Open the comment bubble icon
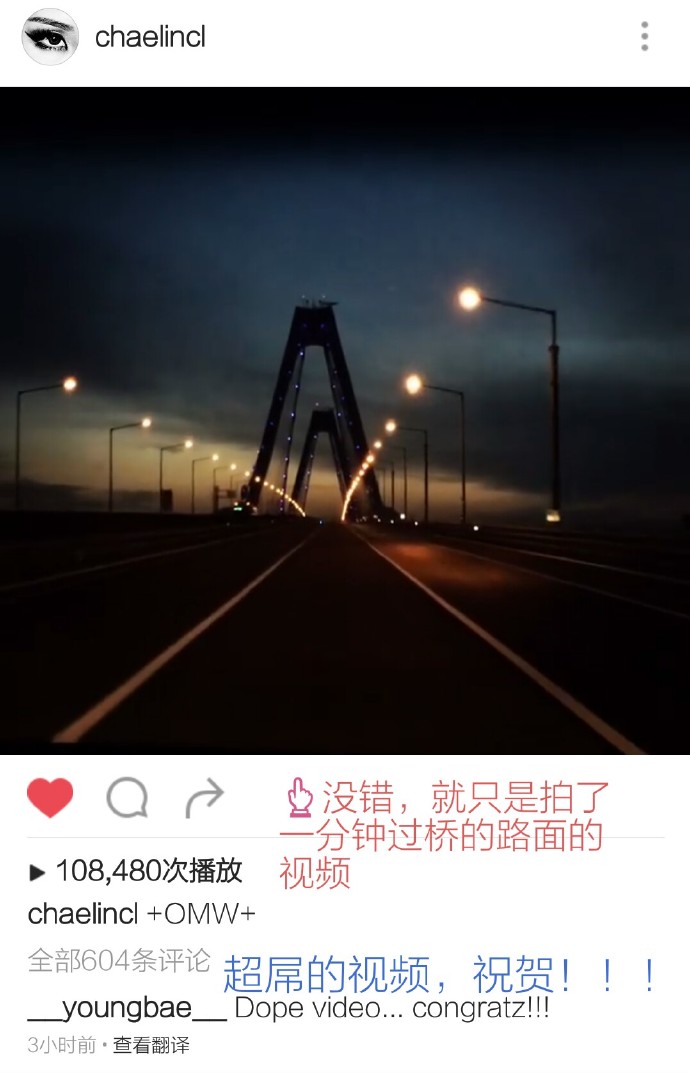This screenshot has width=690, height=1073. tap(128, 798)
